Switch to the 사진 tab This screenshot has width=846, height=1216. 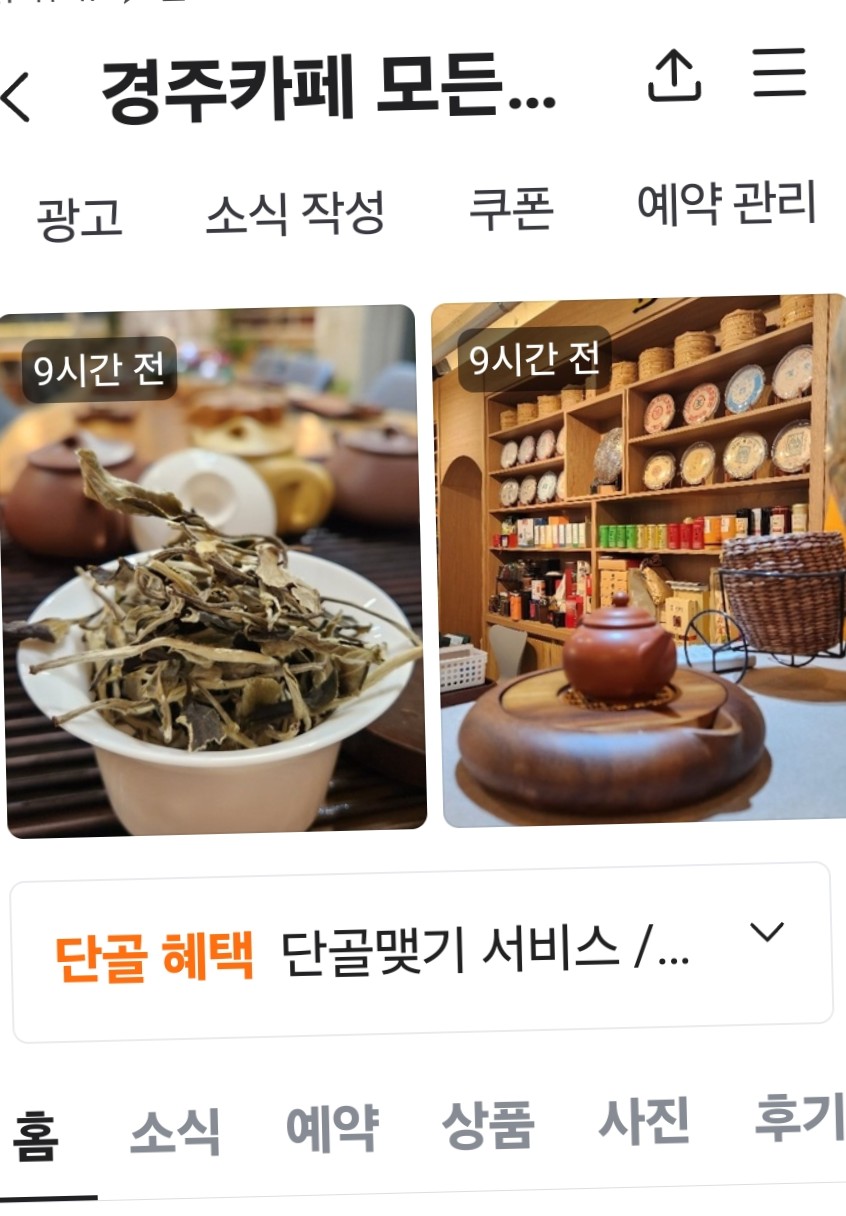coord(644,1121)
